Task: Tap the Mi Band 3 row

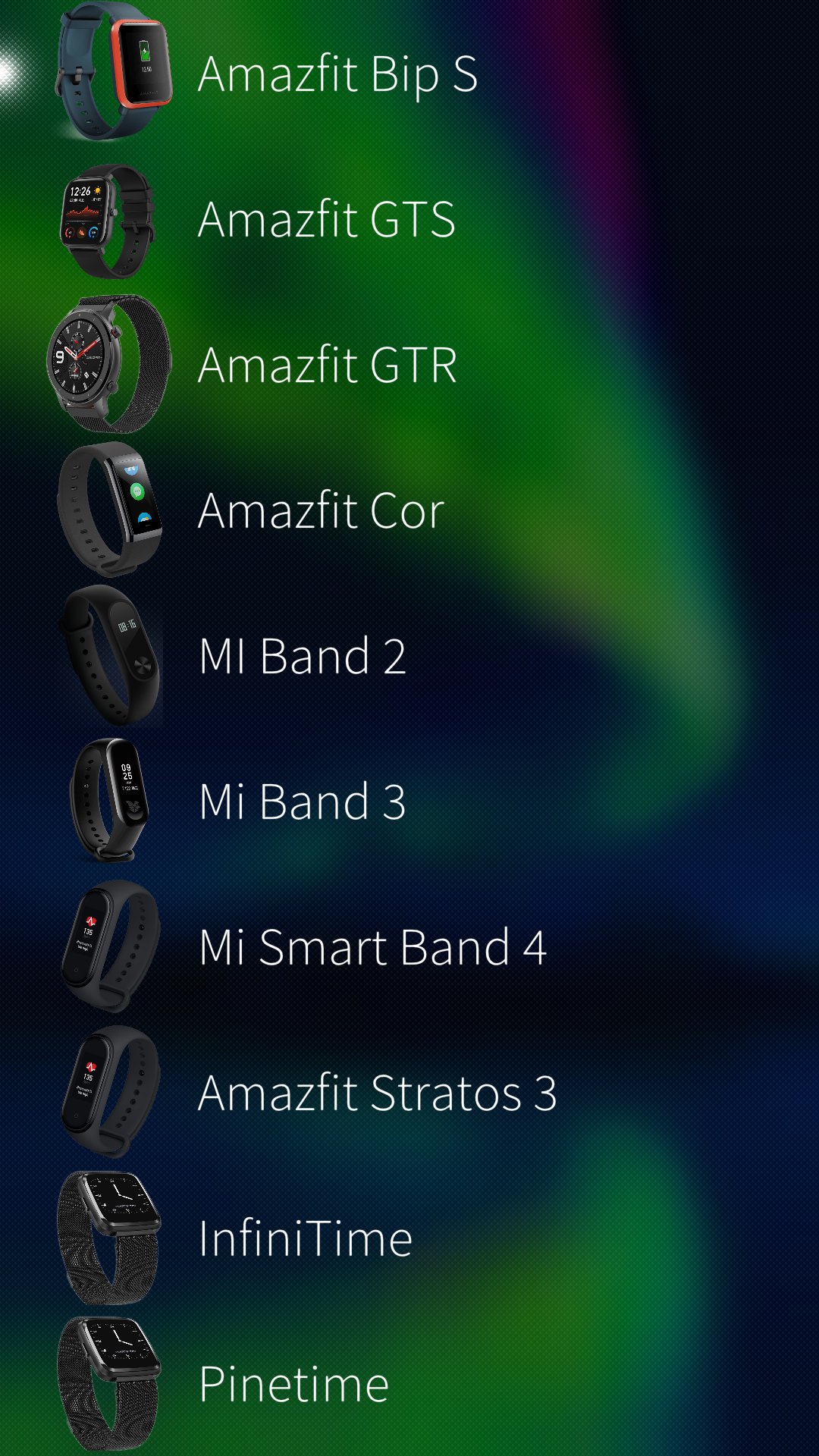Action: tap(302, 802)
